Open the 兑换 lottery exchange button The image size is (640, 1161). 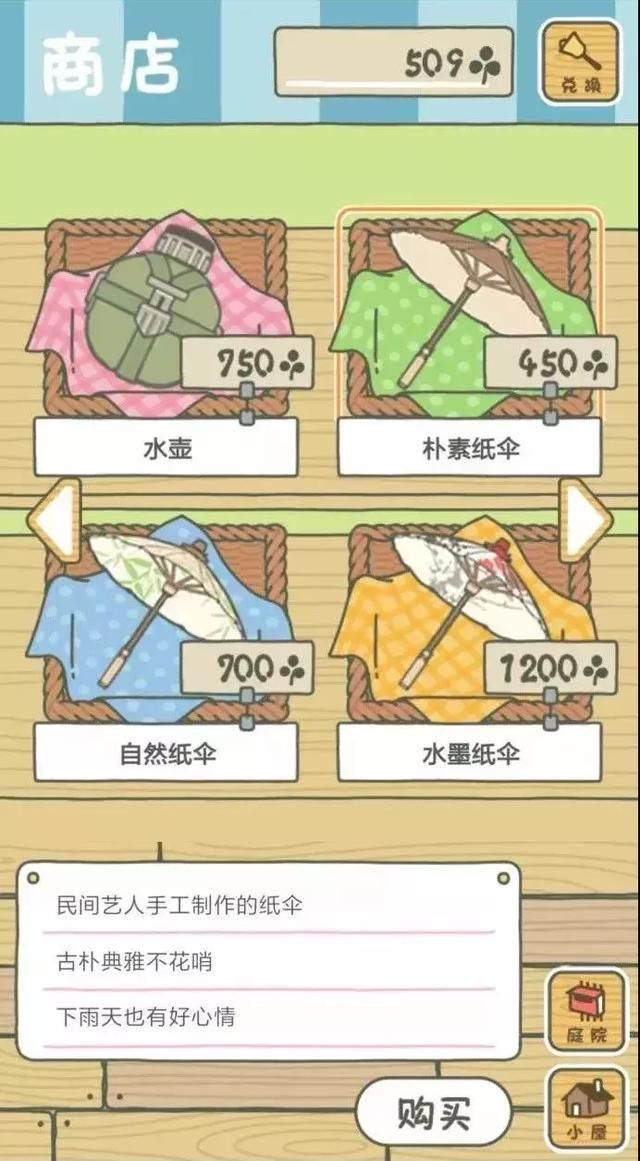[579, 63]
